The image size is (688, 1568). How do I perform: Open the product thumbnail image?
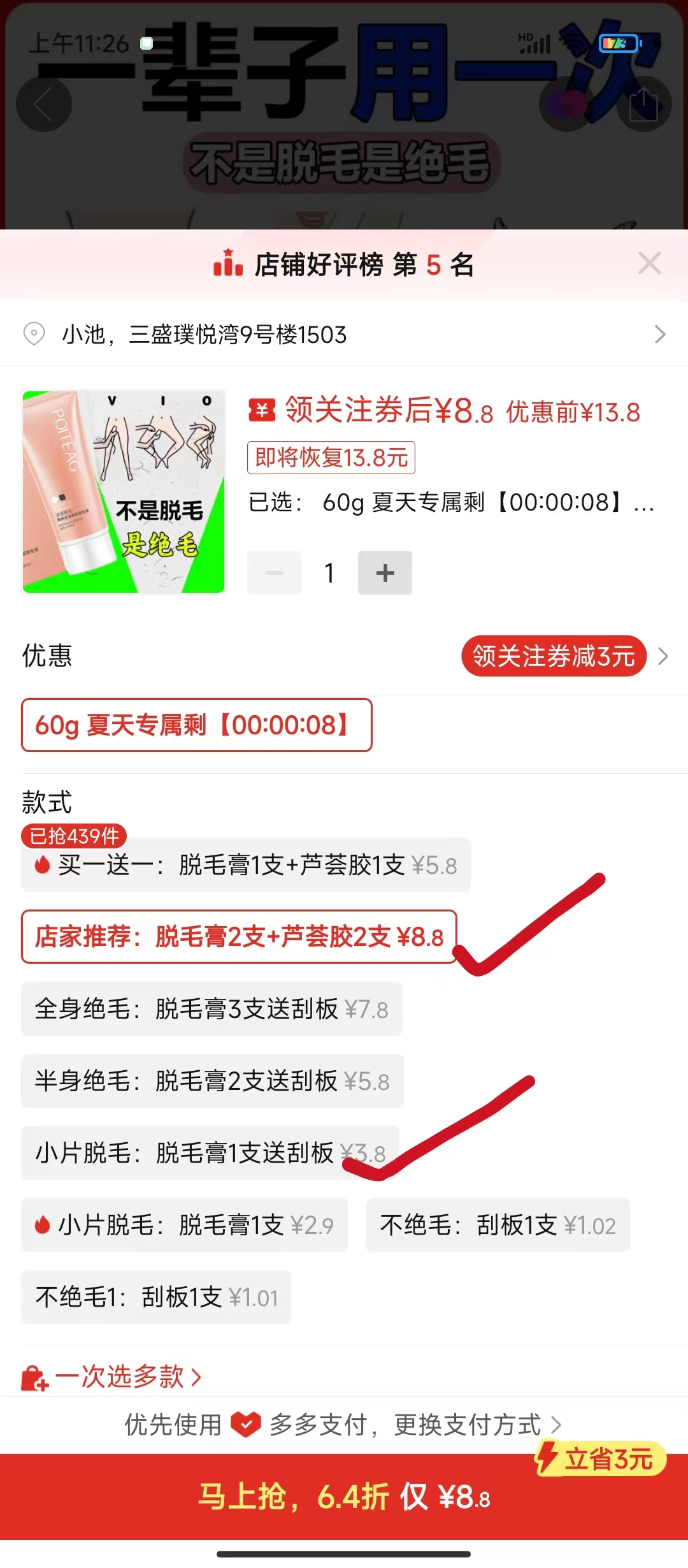[x=124, y=492]
